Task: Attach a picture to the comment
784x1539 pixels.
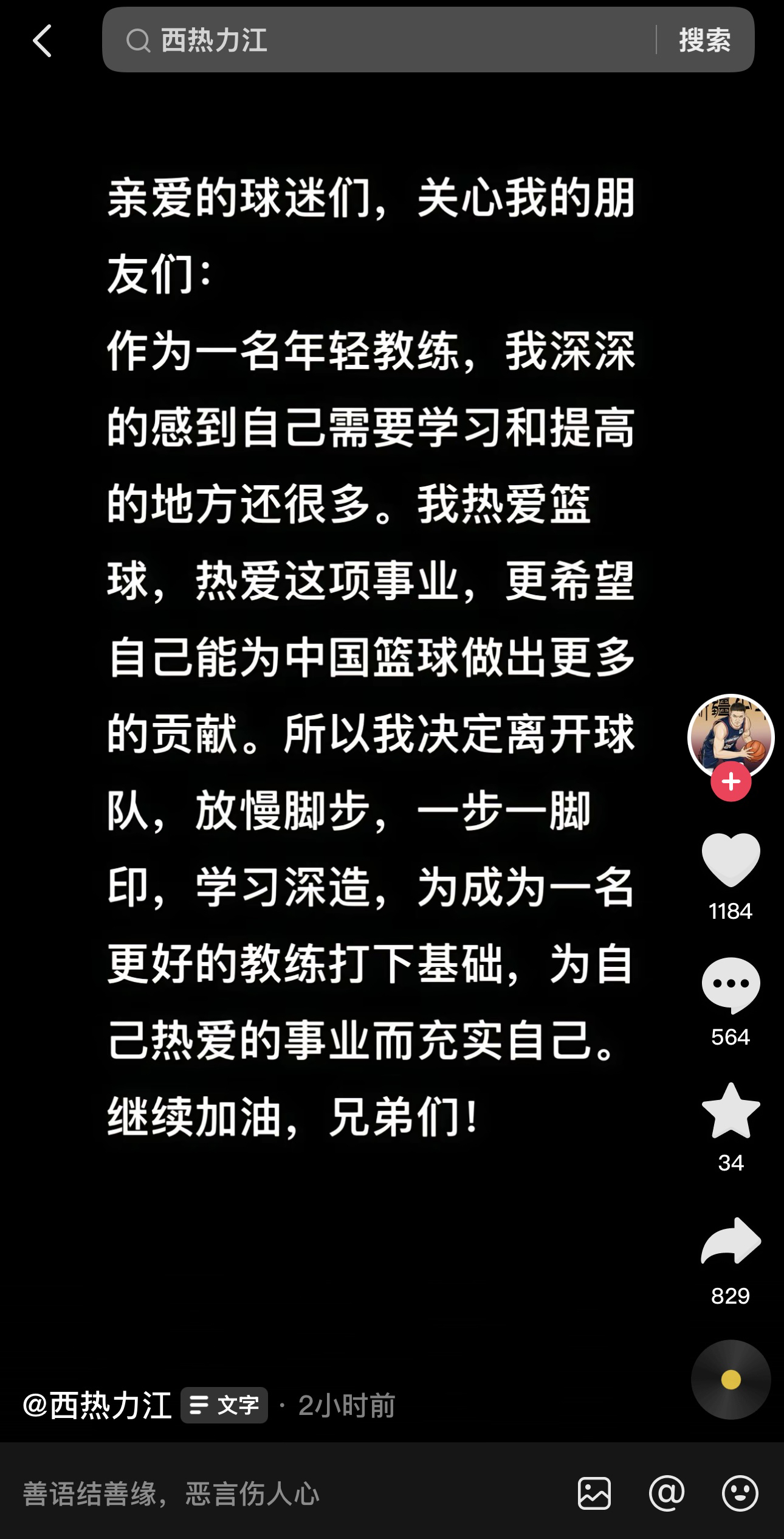Action: (x=594, y=1493)
